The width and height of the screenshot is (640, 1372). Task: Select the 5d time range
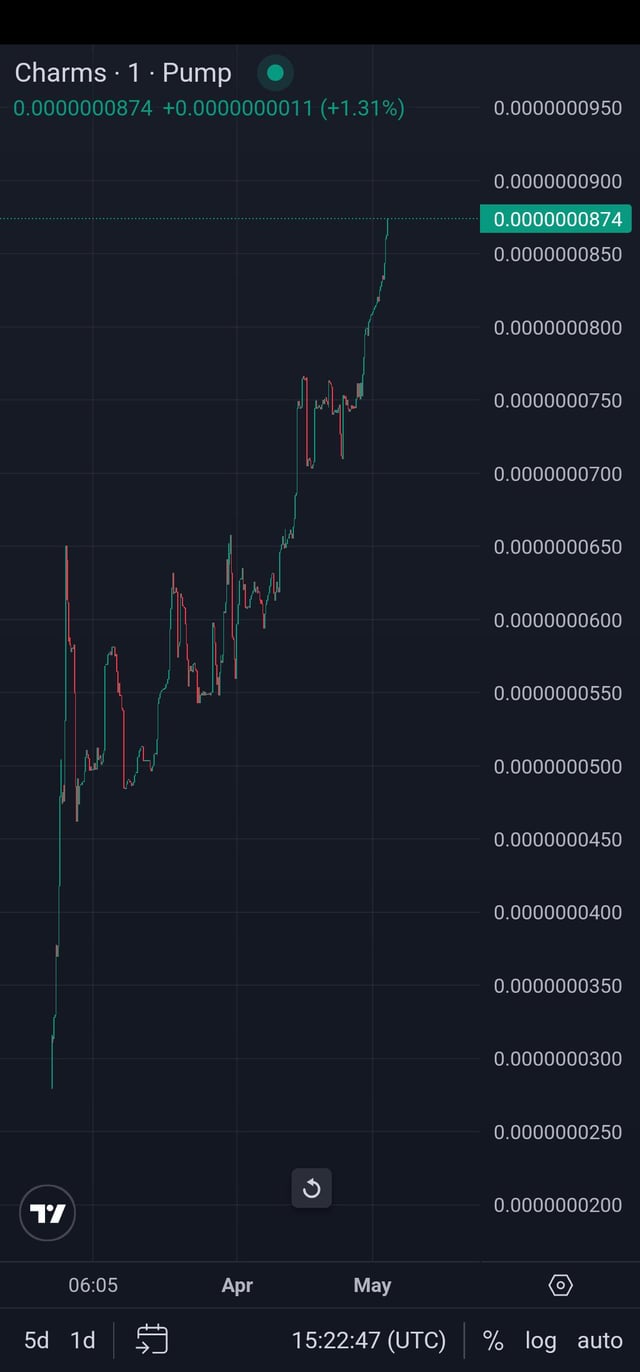(36, 1340)
